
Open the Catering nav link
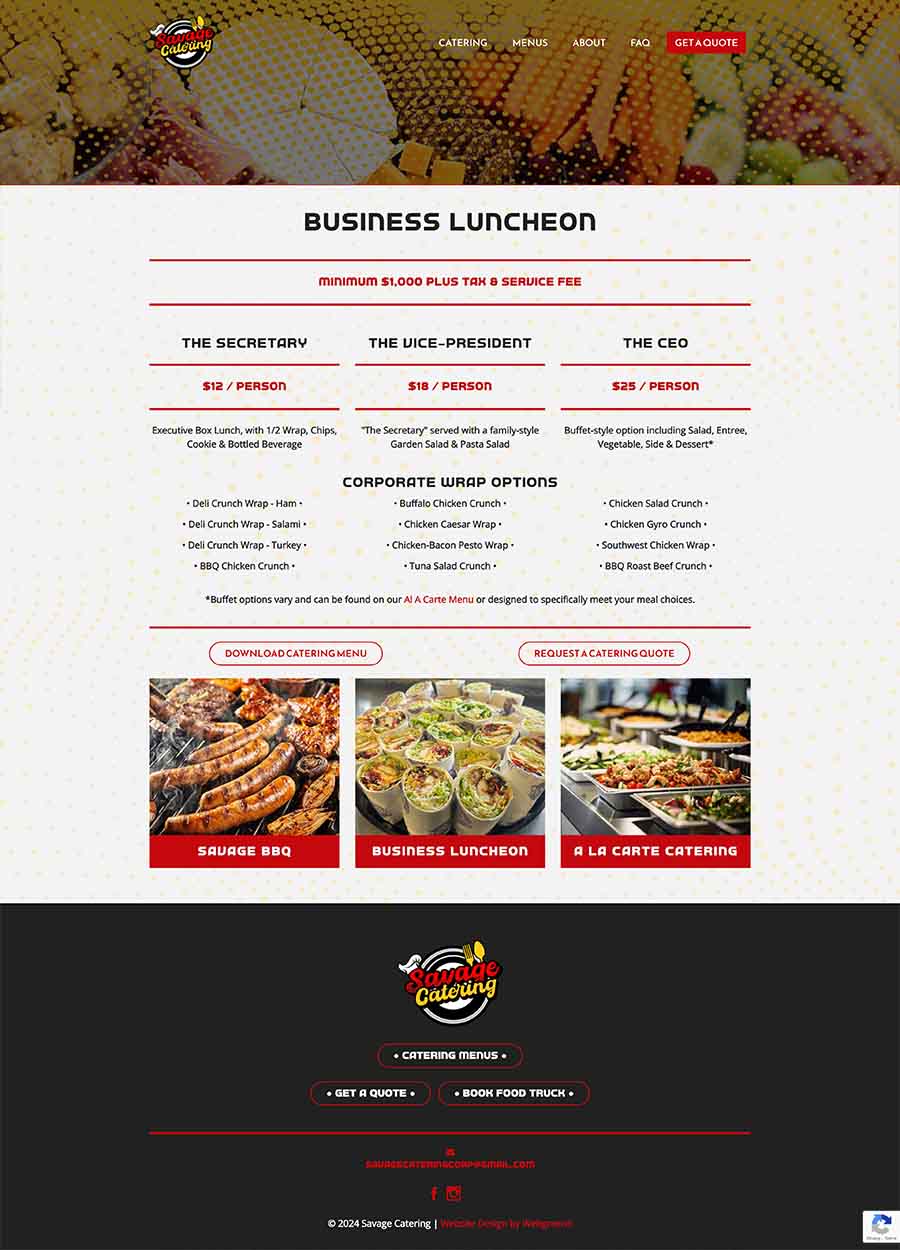coord(463,43)
